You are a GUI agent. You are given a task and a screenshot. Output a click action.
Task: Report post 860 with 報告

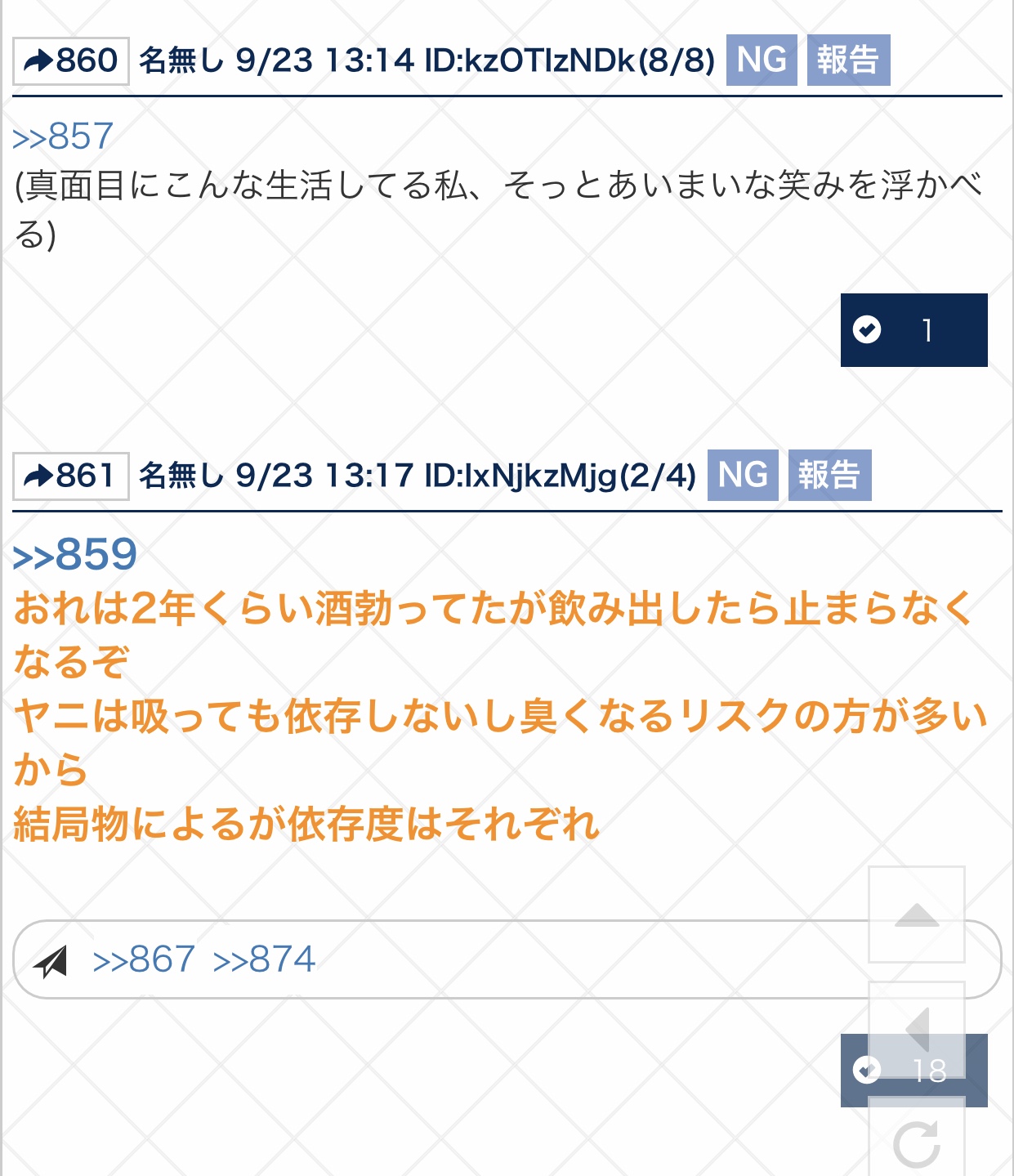point(847,60)
